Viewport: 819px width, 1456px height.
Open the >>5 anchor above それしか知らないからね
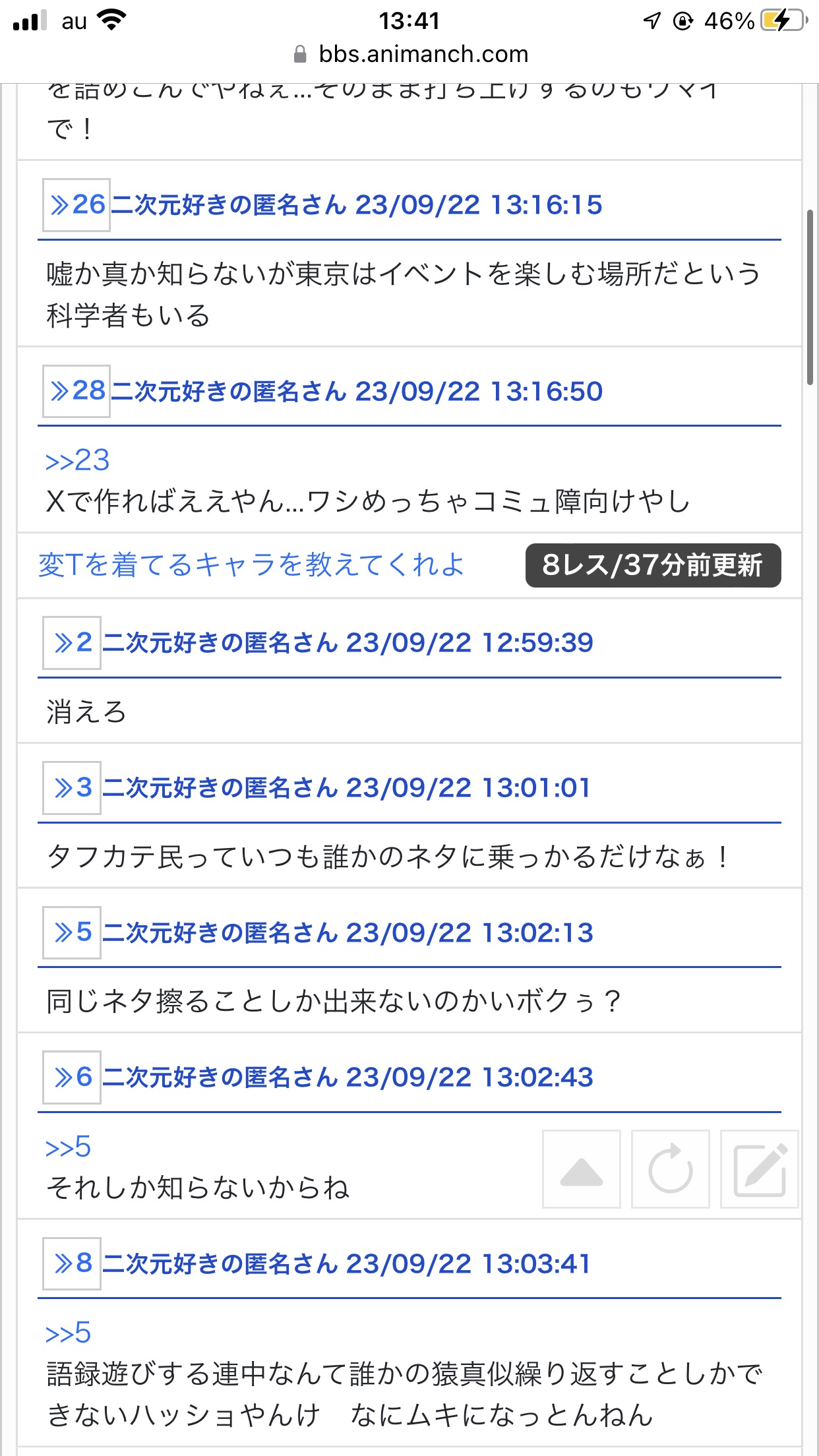coord(68,1147)
